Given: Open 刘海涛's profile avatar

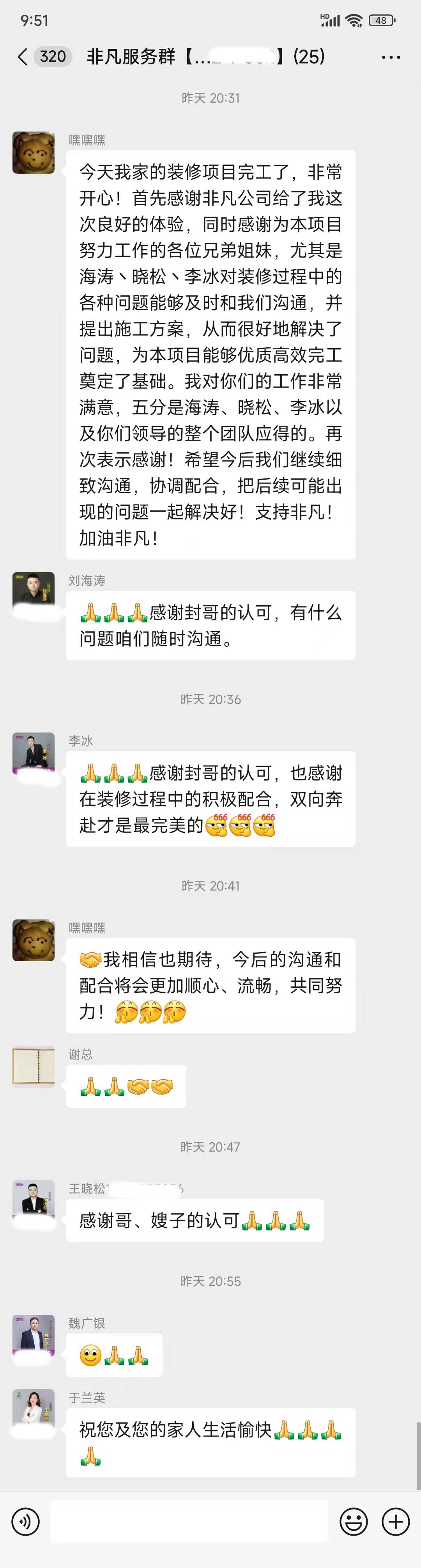Looking at the screenshot, I should tap(34, 594).
